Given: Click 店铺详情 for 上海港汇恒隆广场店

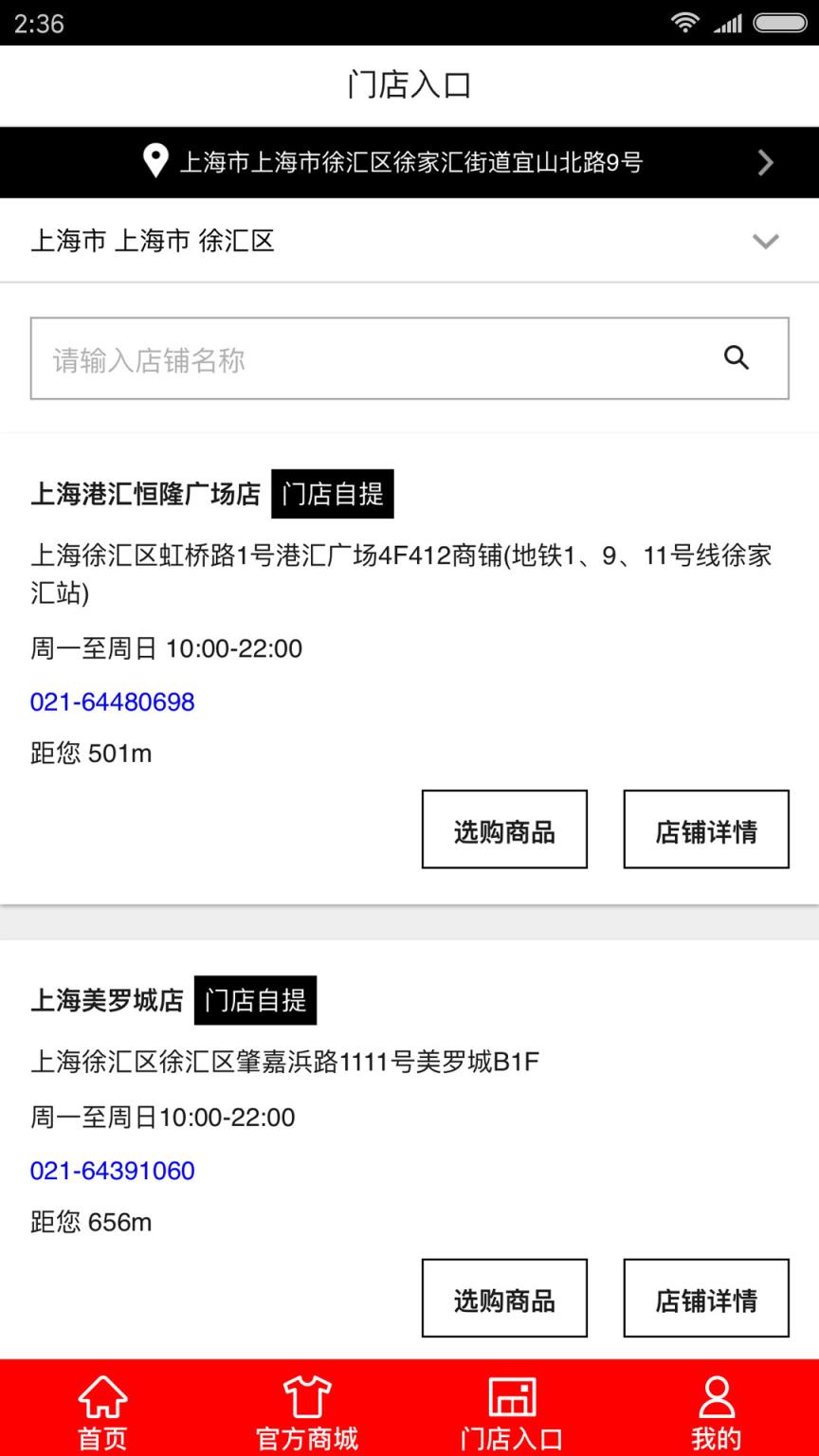Looking at the screenshot, I should 705,828.
